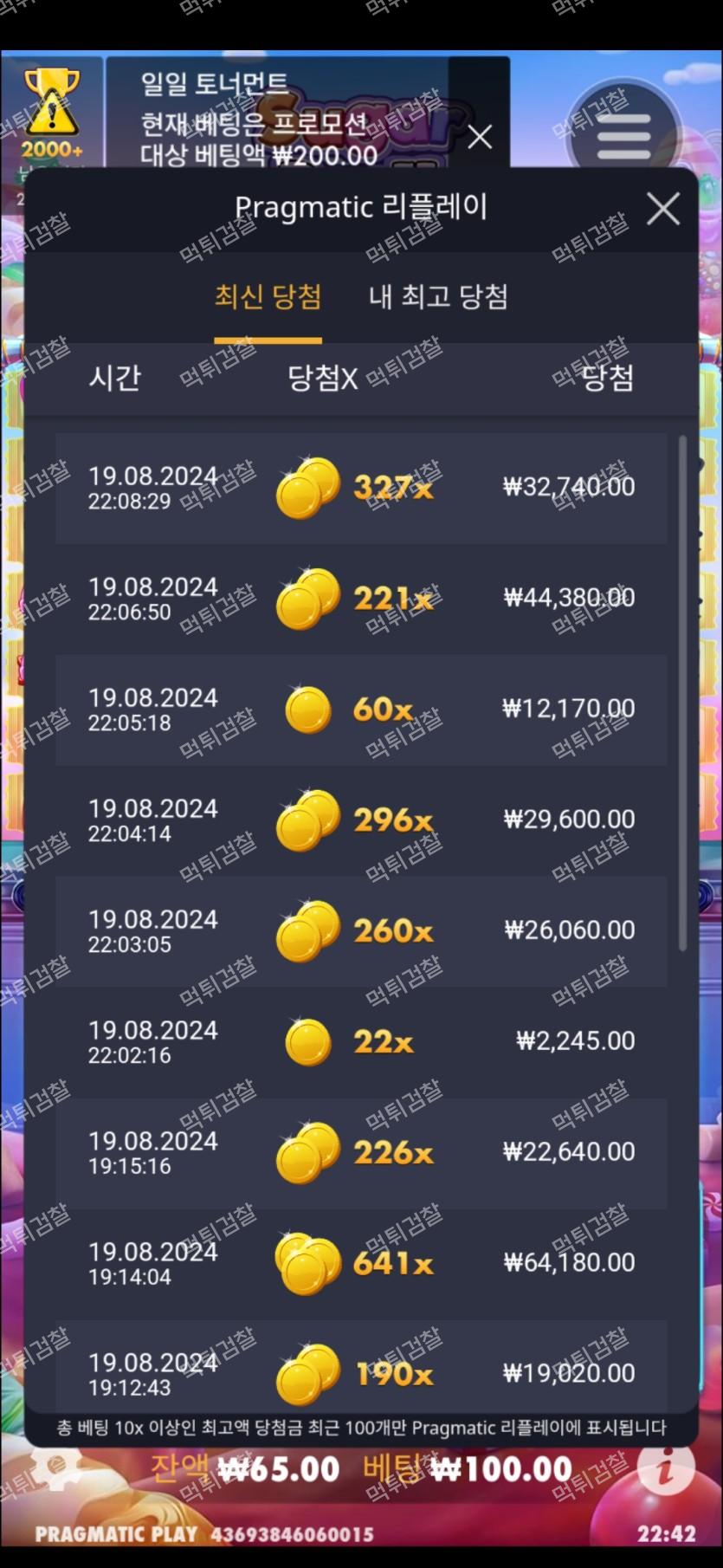The image size is (723, 1568).
Task: Select the 최신 당첨 tab
Action: pos(268,297)
